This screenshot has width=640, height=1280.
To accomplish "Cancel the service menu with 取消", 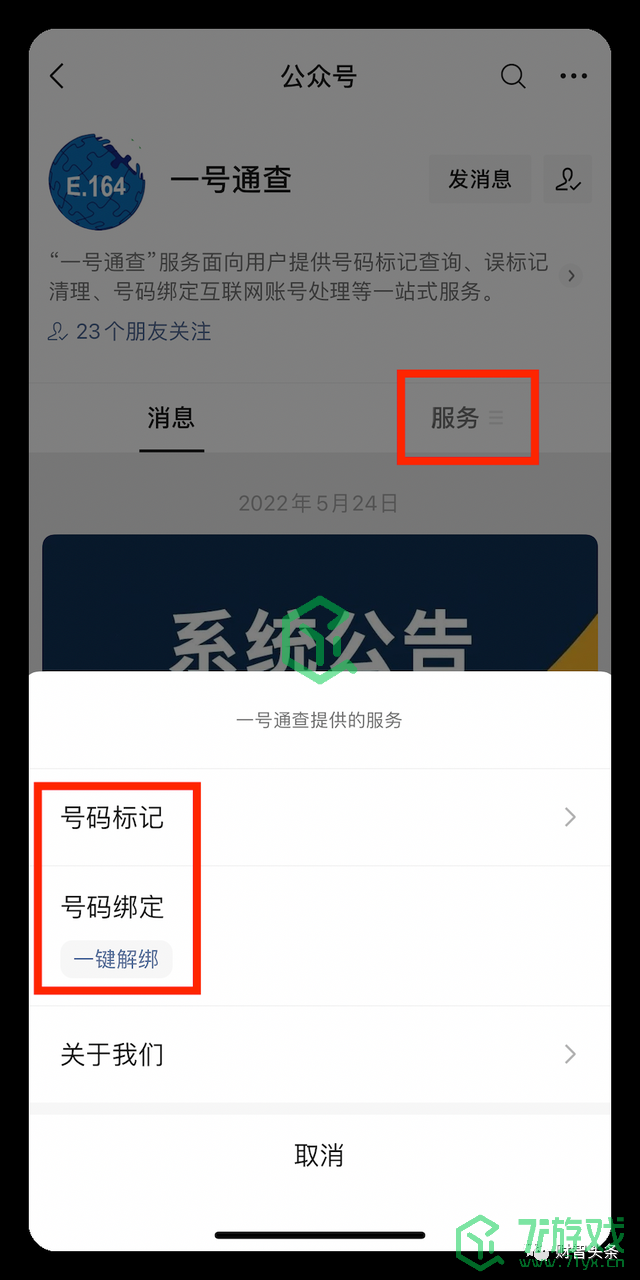I will pyautogui.click(x=319, y=1156).
